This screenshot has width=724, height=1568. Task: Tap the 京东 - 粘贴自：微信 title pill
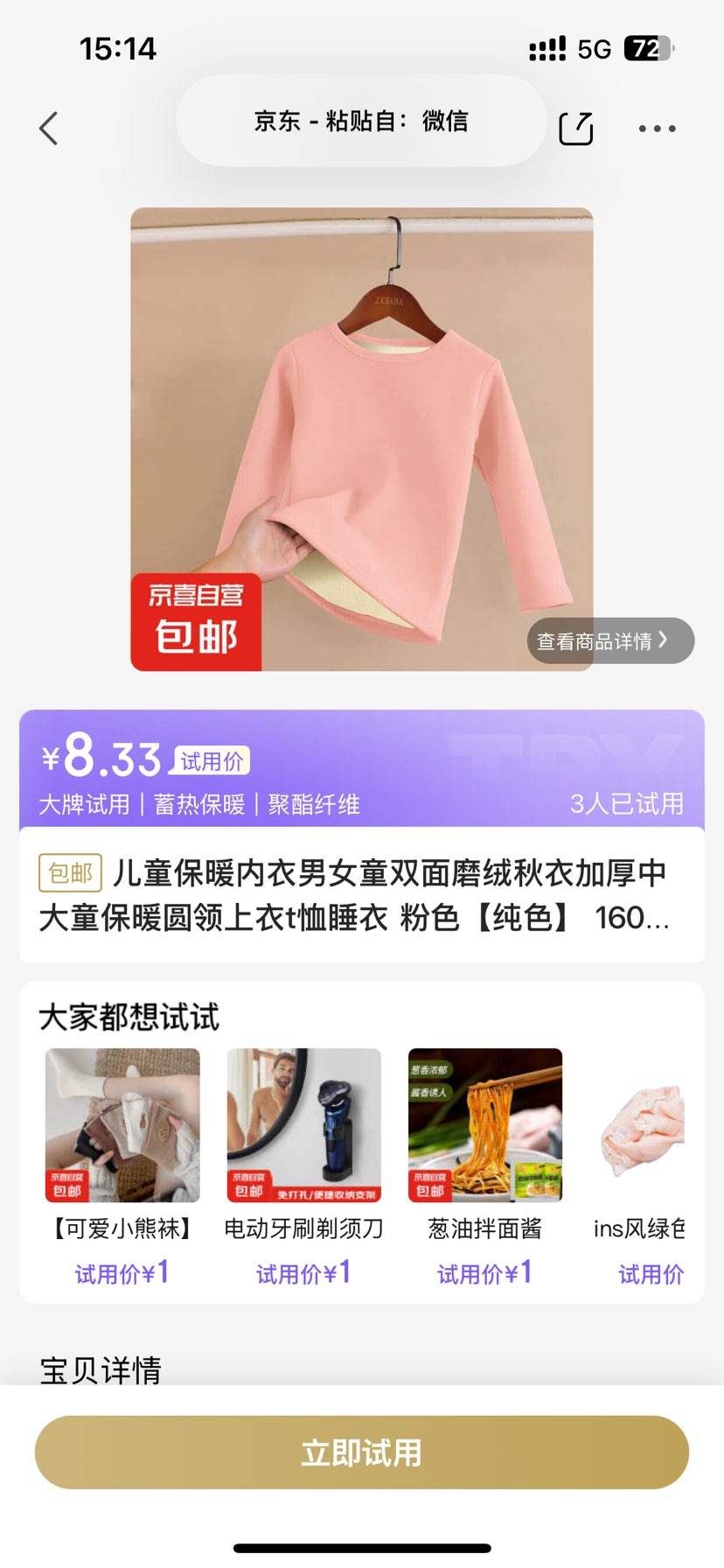tap(362, 122)
